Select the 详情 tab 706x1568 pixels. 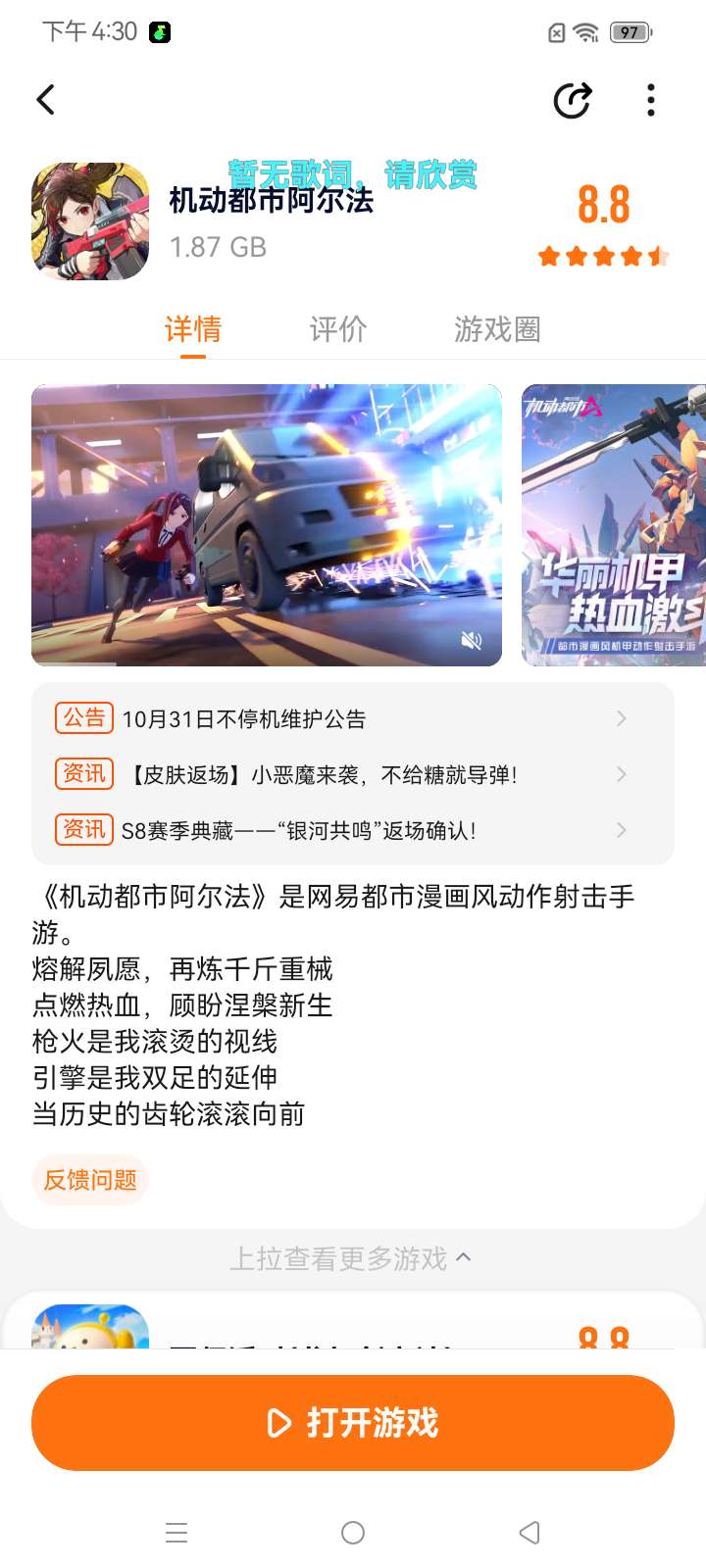coord(193,329)
